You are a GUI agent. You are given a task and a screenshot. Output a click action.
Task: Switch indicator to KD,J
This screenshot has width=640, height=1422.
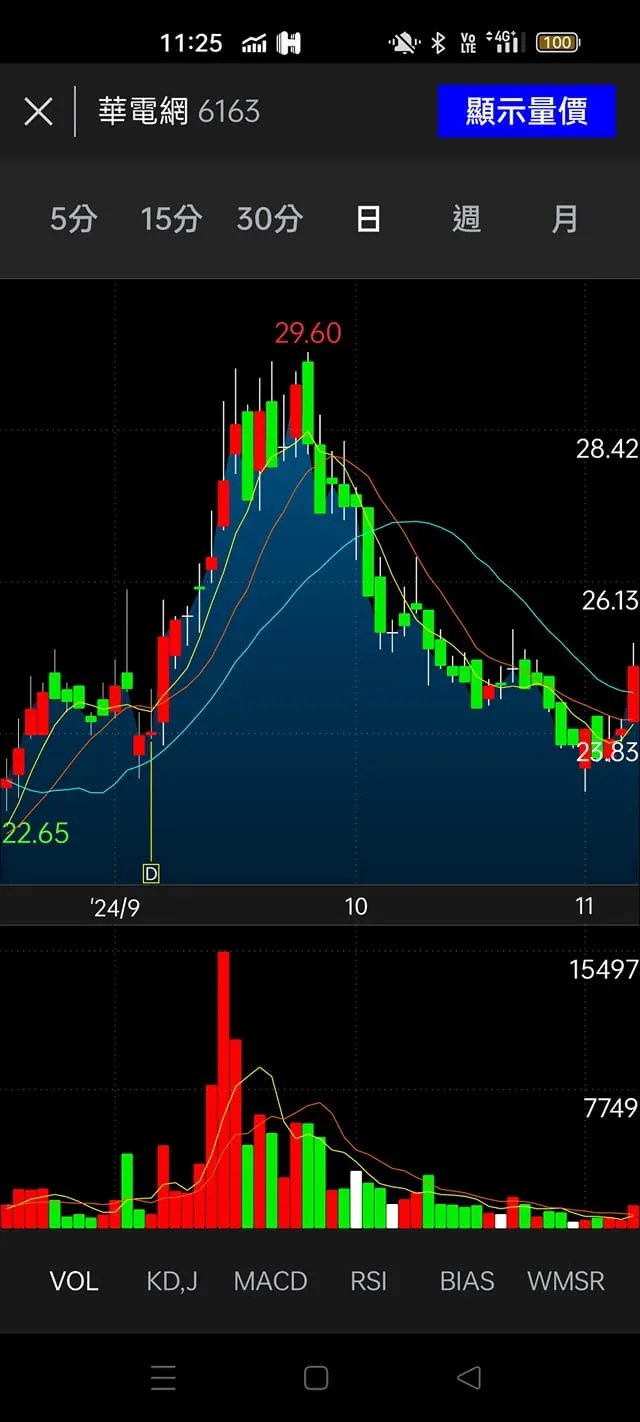[172, 1281]
